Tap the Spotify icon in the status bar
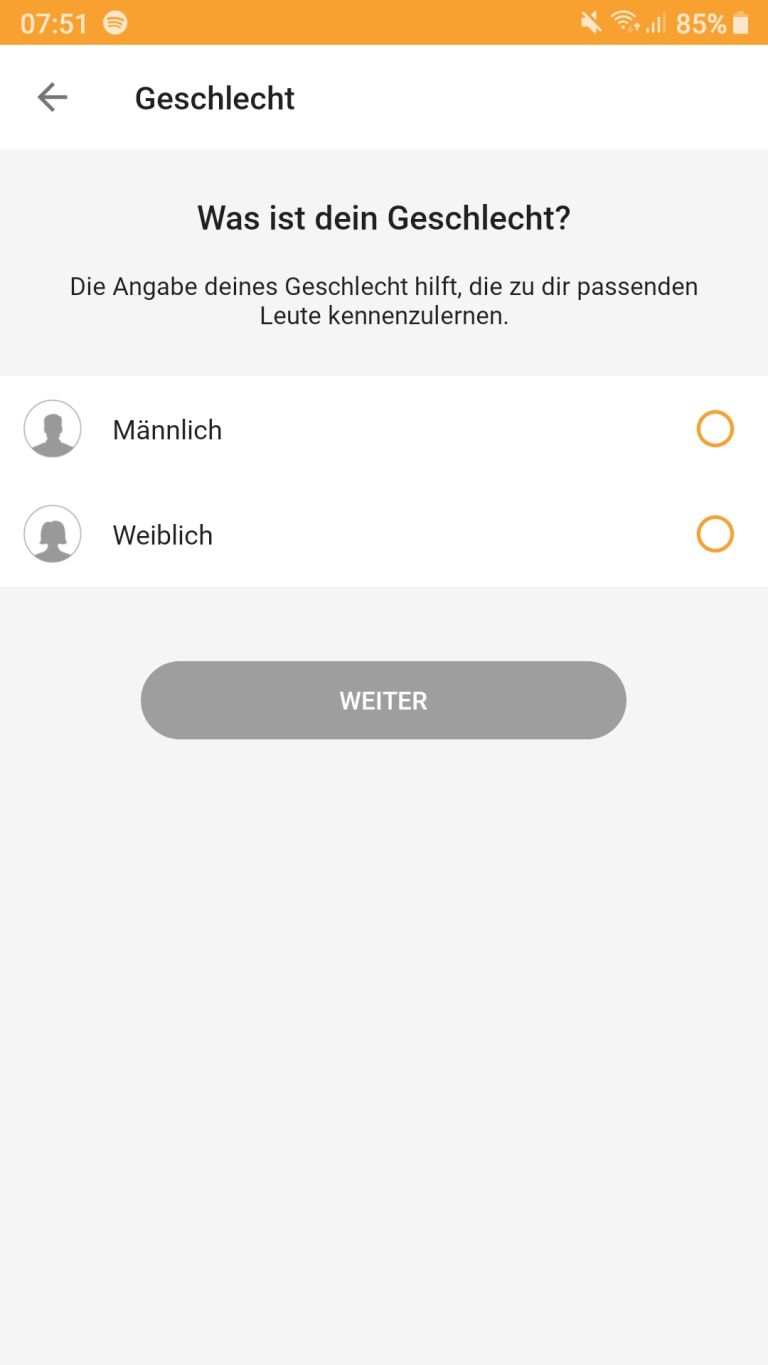This screenshot has width=768, height=1365. (113, 21)
